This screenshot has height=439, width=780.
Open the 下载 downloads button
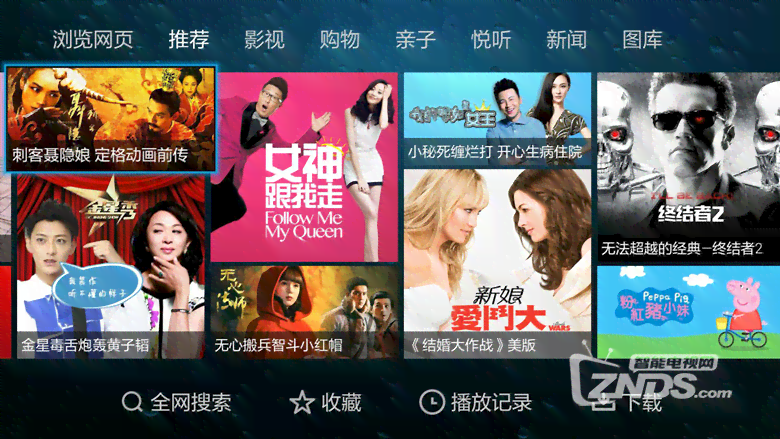tap(628, 402)
